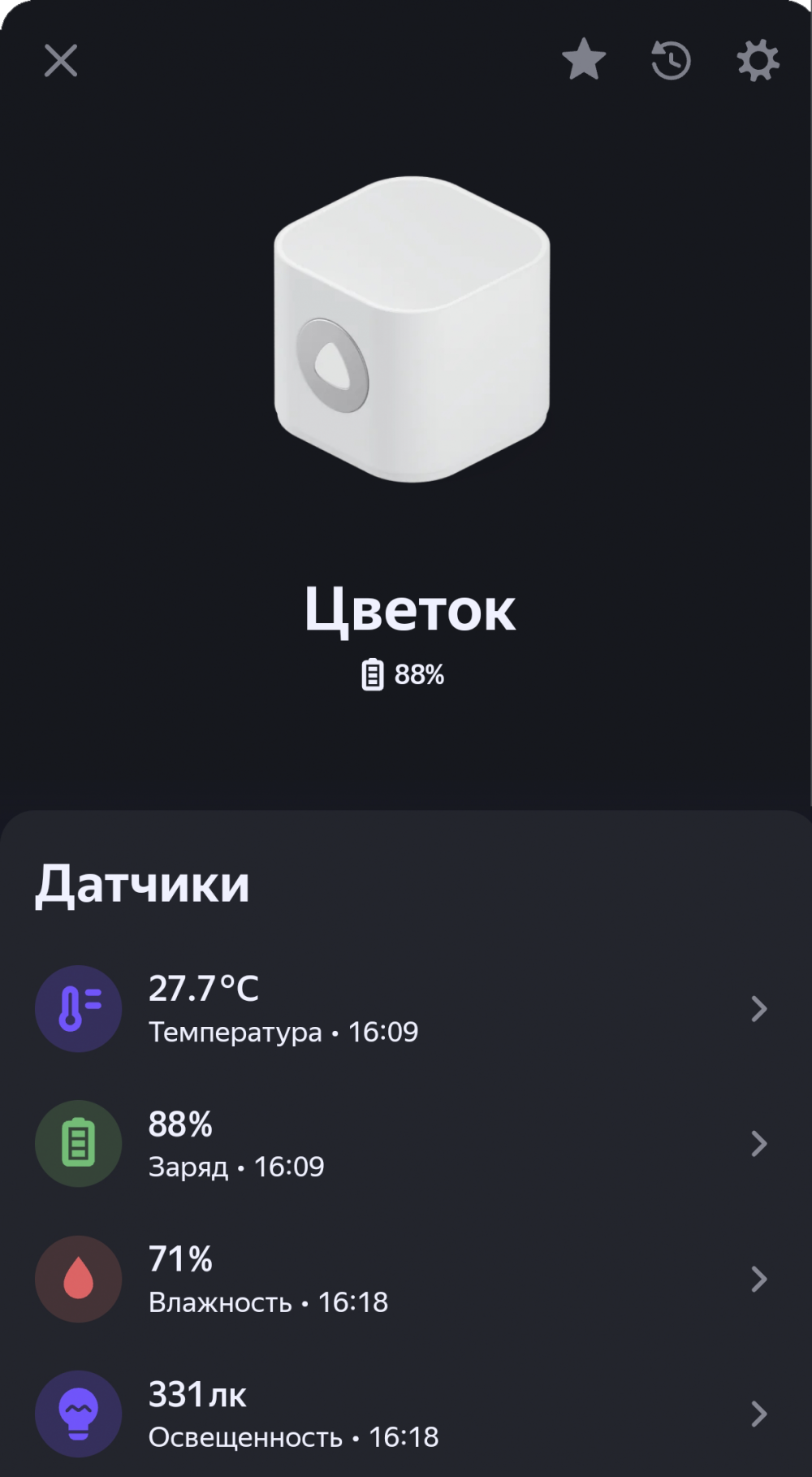Click the red humidity droplet icon
This screenshot has width=812, height=1477.
[78, 1278]
